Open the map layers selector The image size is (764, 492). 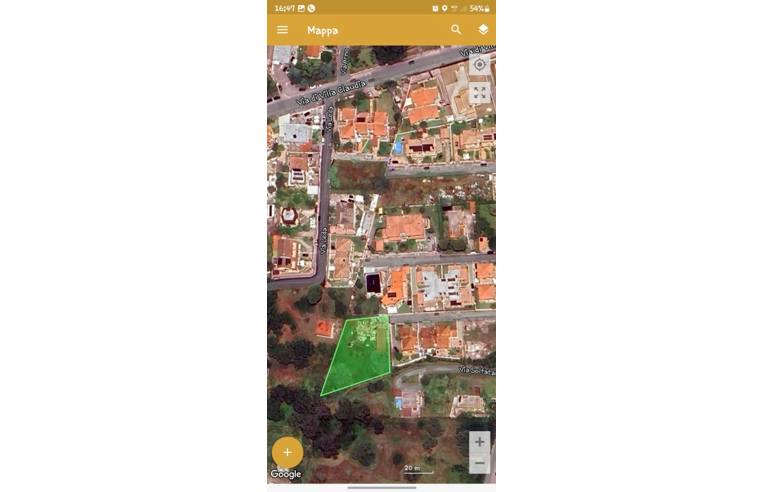pyautogui.click(x=483, y=30)
